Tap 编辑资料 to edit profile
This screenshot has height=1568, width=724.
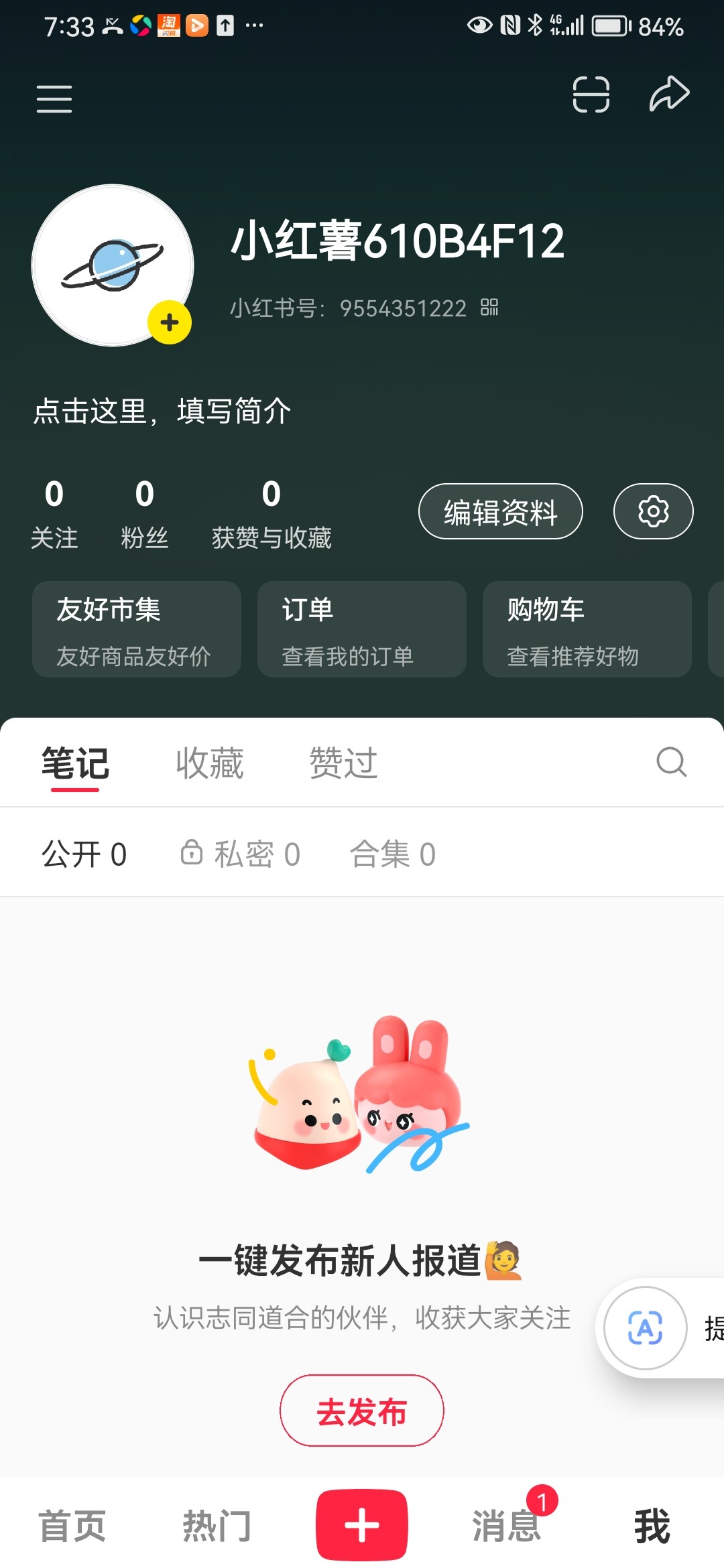coord(500,512)
